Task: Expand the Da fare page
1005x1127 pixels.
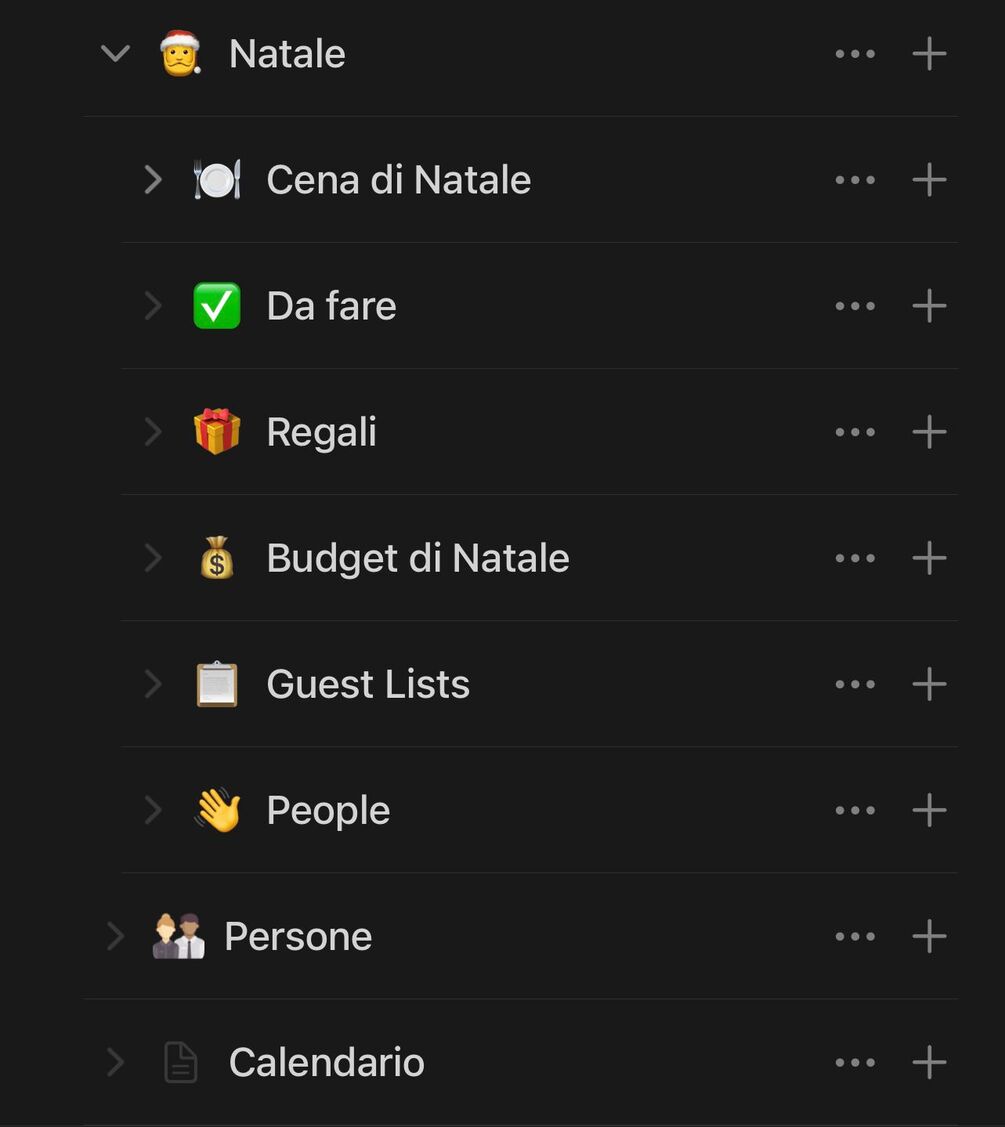Action: [153, 306]
